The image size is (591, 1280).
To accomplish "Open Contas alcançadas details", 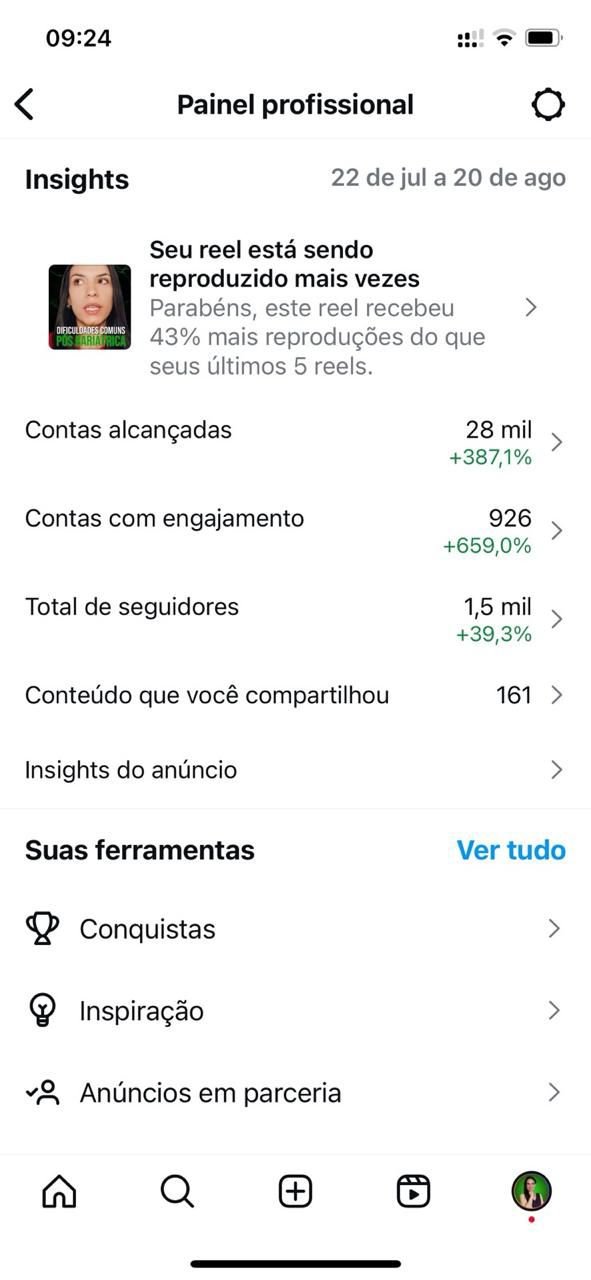I will 295,442.
